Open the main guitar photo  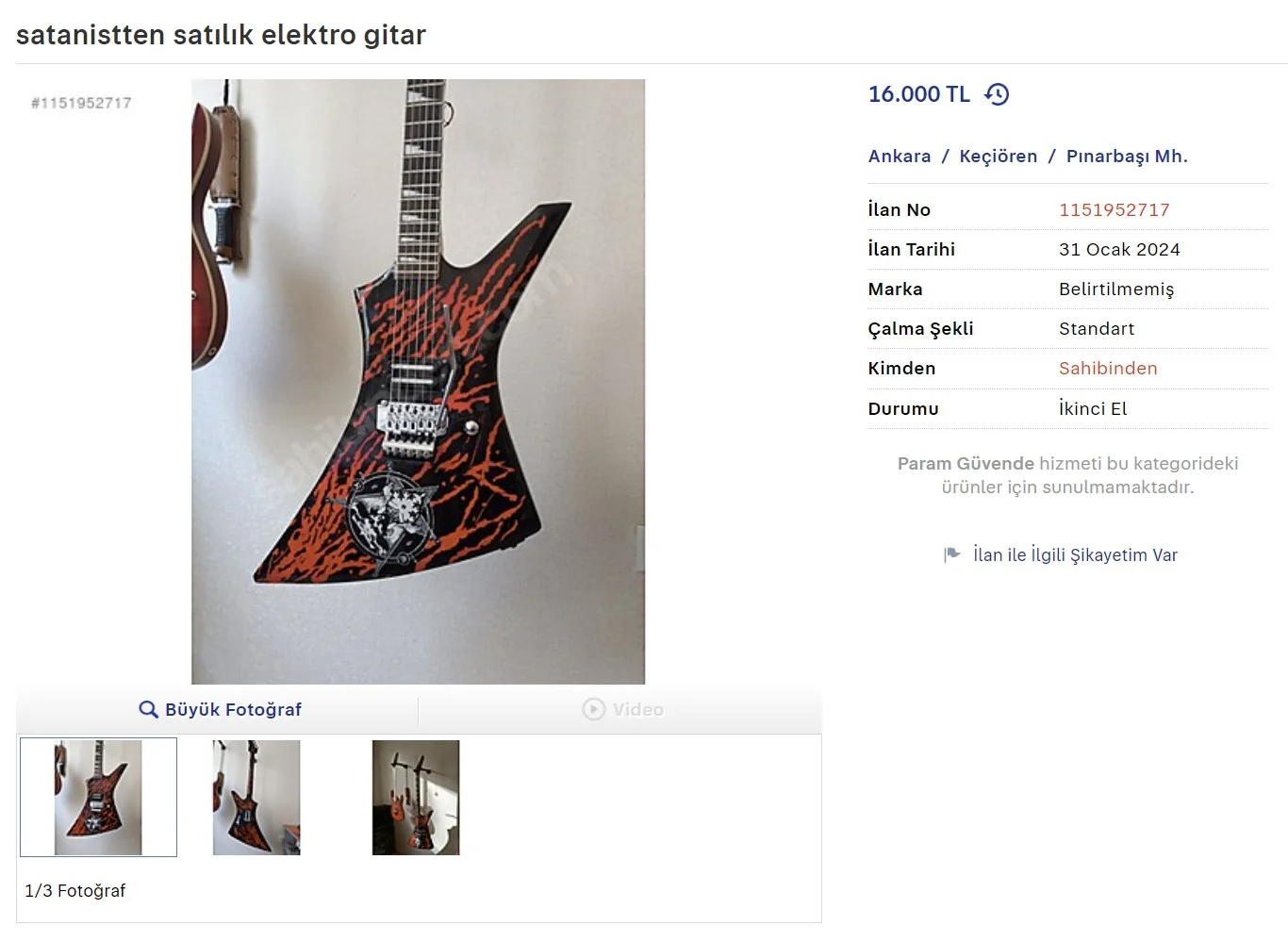pos(418,381)
